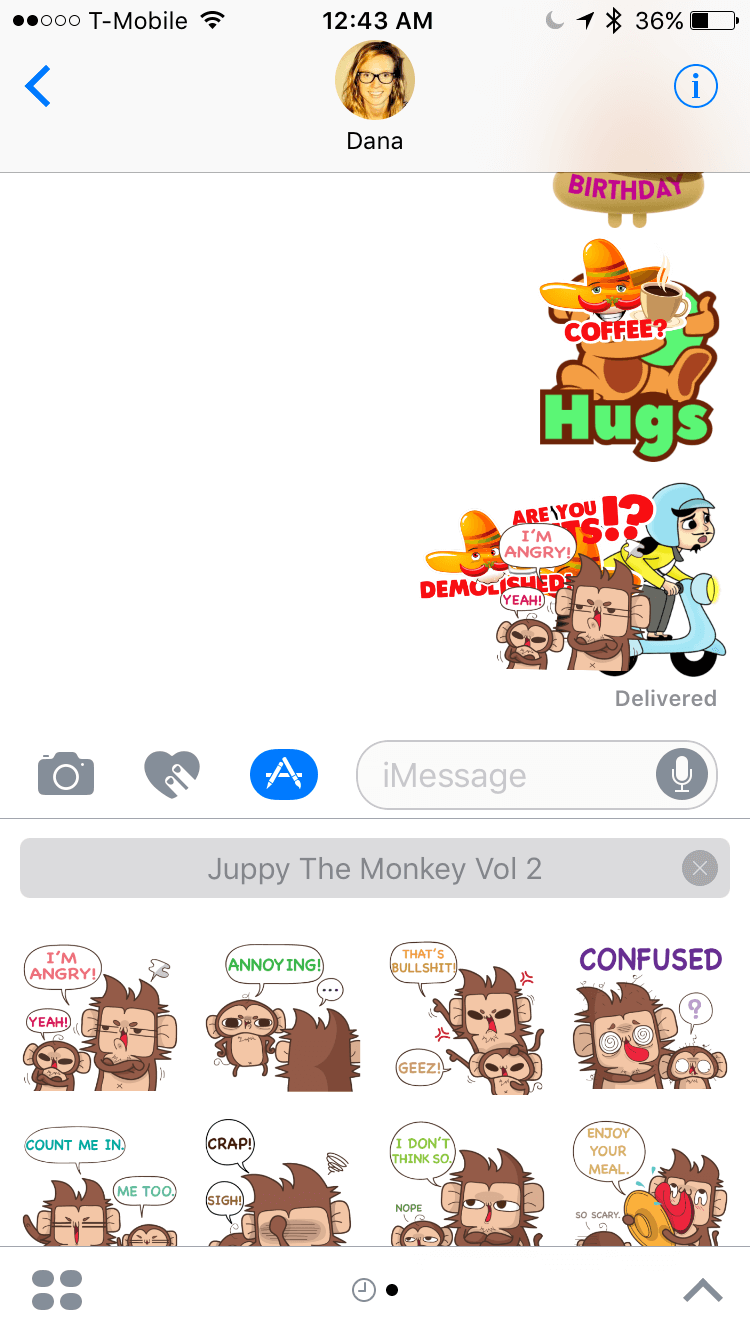The image size is (750, 1334).
Task: Pick the "Crap!" sigh sticker
Action: 283,1185
